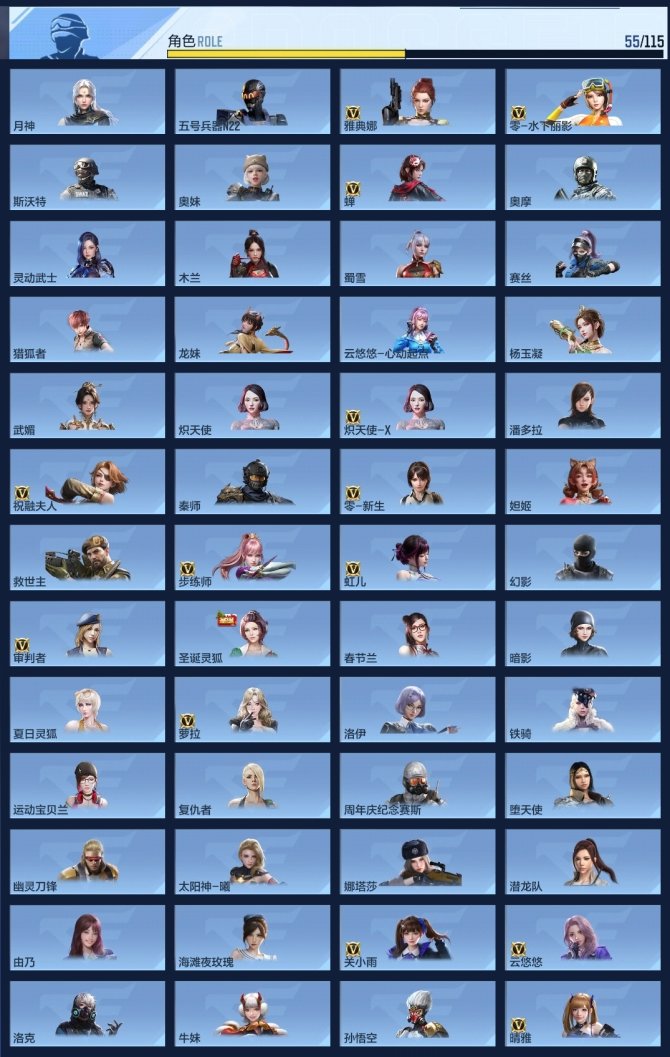Open 零-水下丽影 character details
This screenshot has height=1057, width=670.
click(x=582, y=101)
